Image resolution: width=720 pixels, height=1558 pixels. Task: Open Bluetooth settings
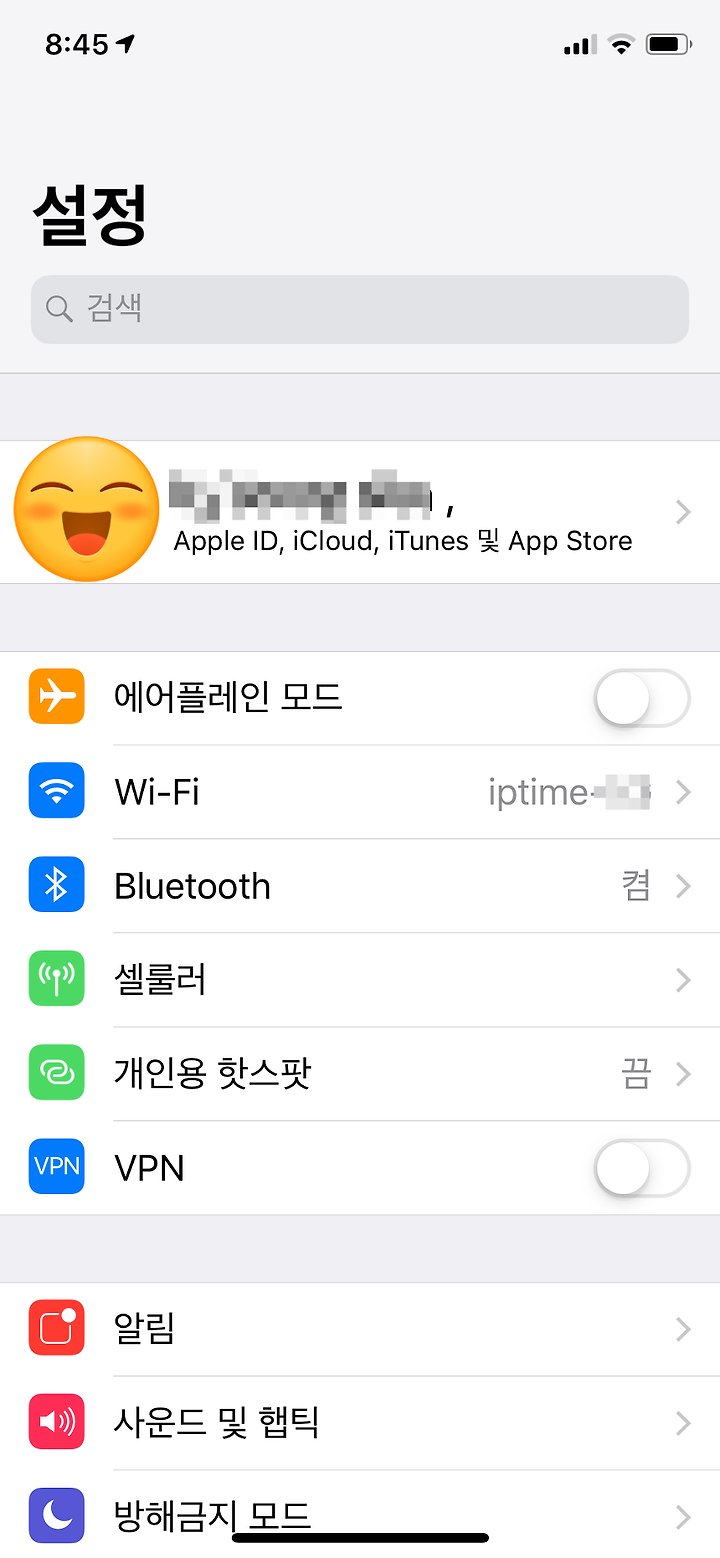pyautogui.click(x=360, y=886)
